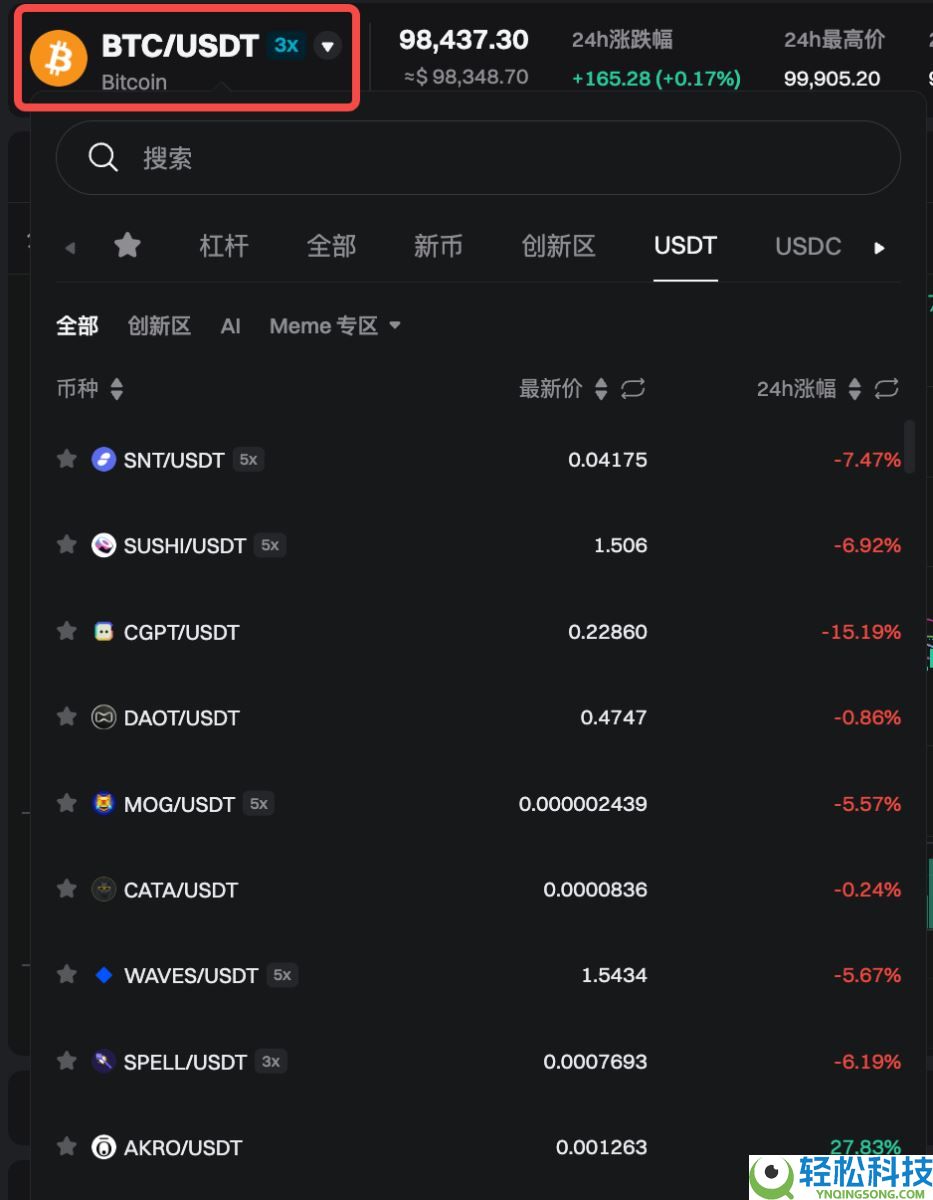Switch to the USDC tab

tap(807, 246)
